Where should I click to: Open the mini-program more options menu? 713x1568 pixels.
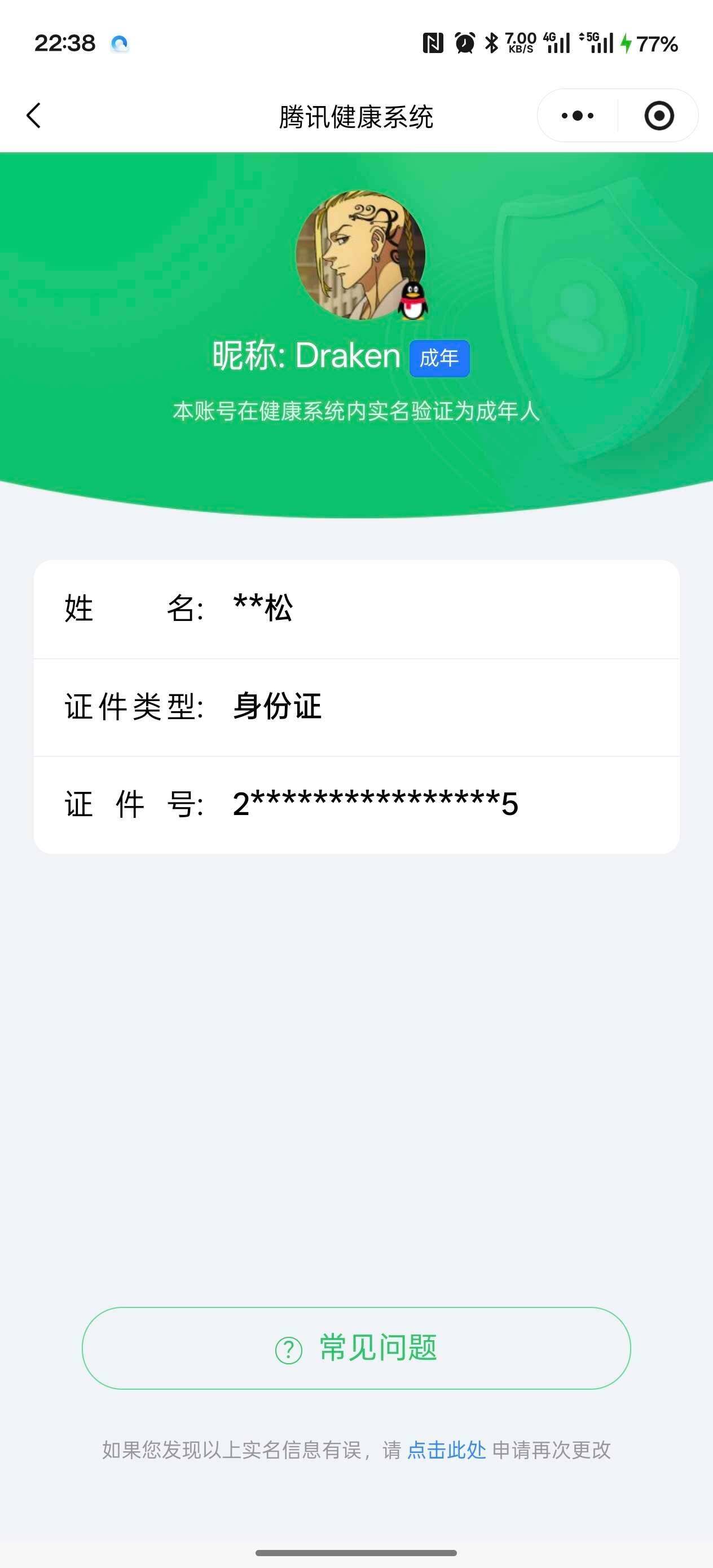(577, 114)
